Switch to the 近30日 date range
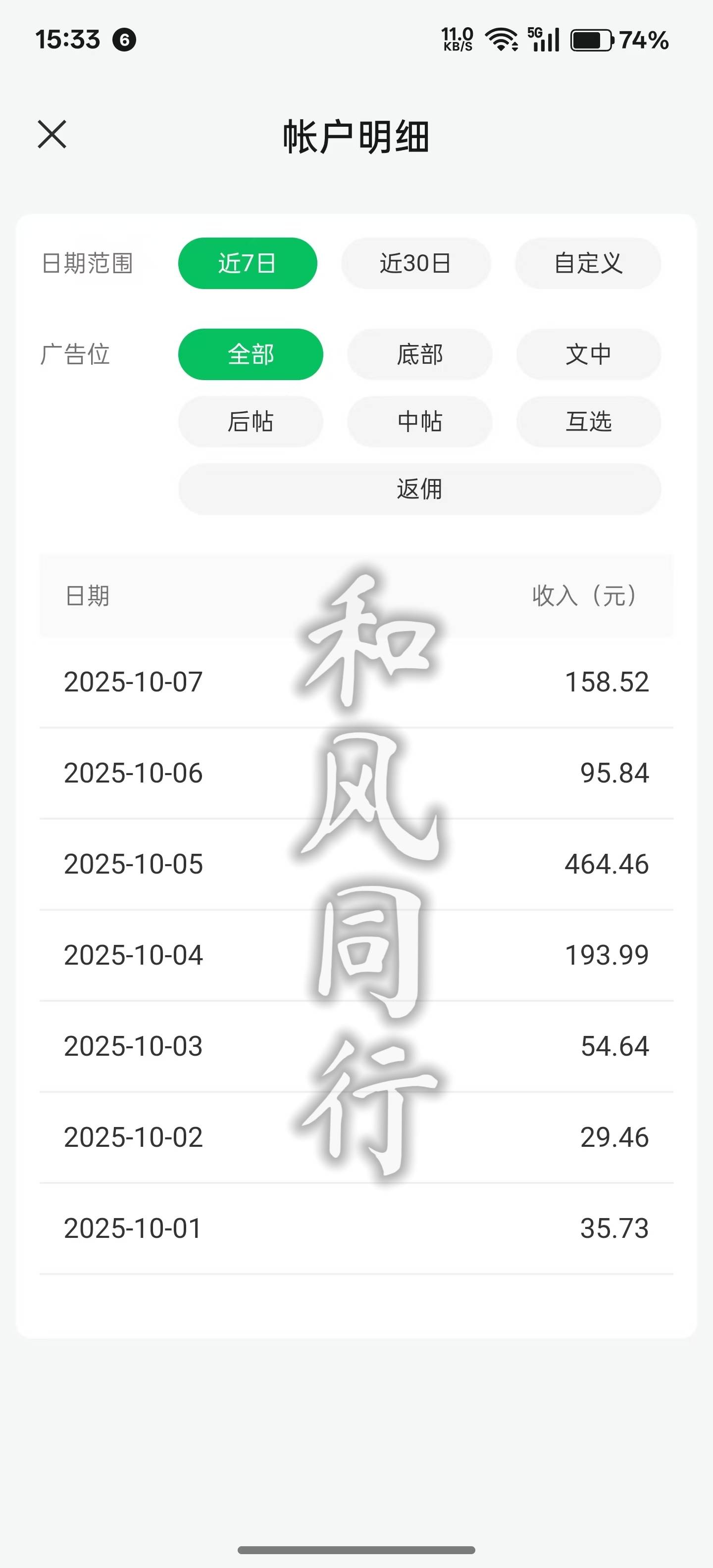 (x=415, y=263)
